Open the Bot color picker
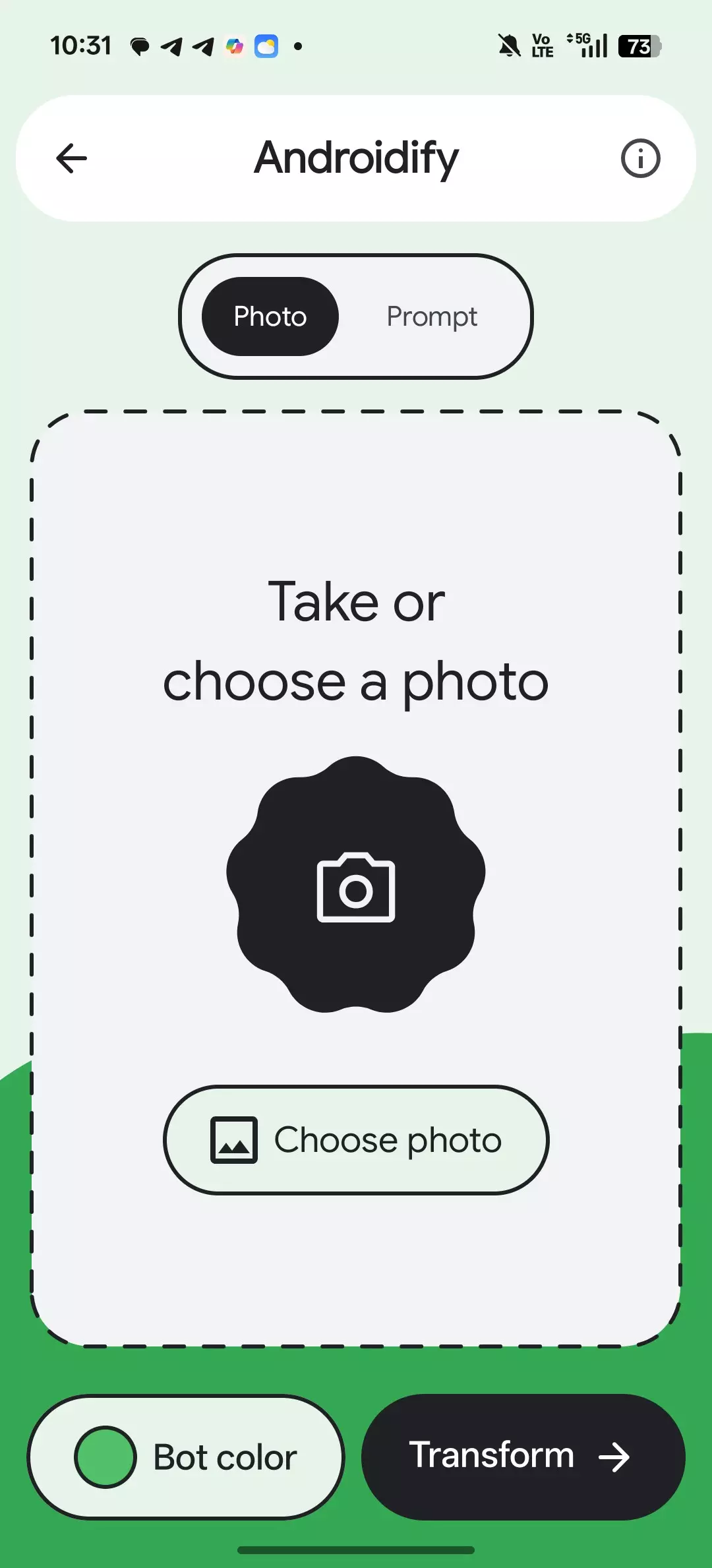The image size is (712, 1568). click(186, 1457)
